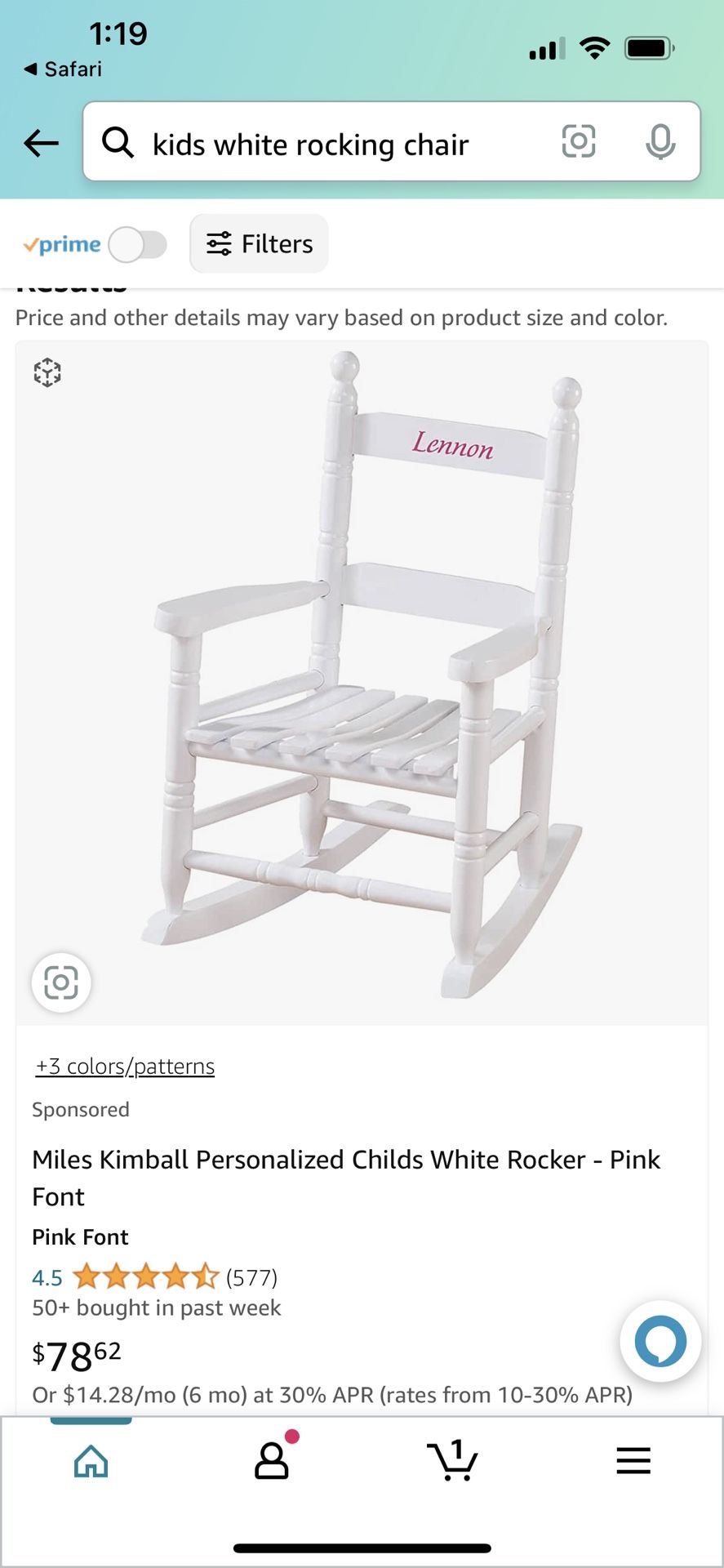Start voice search with the microphone
The width and height of the screenshot is (724, 1568).
click(x=661, y=141)
